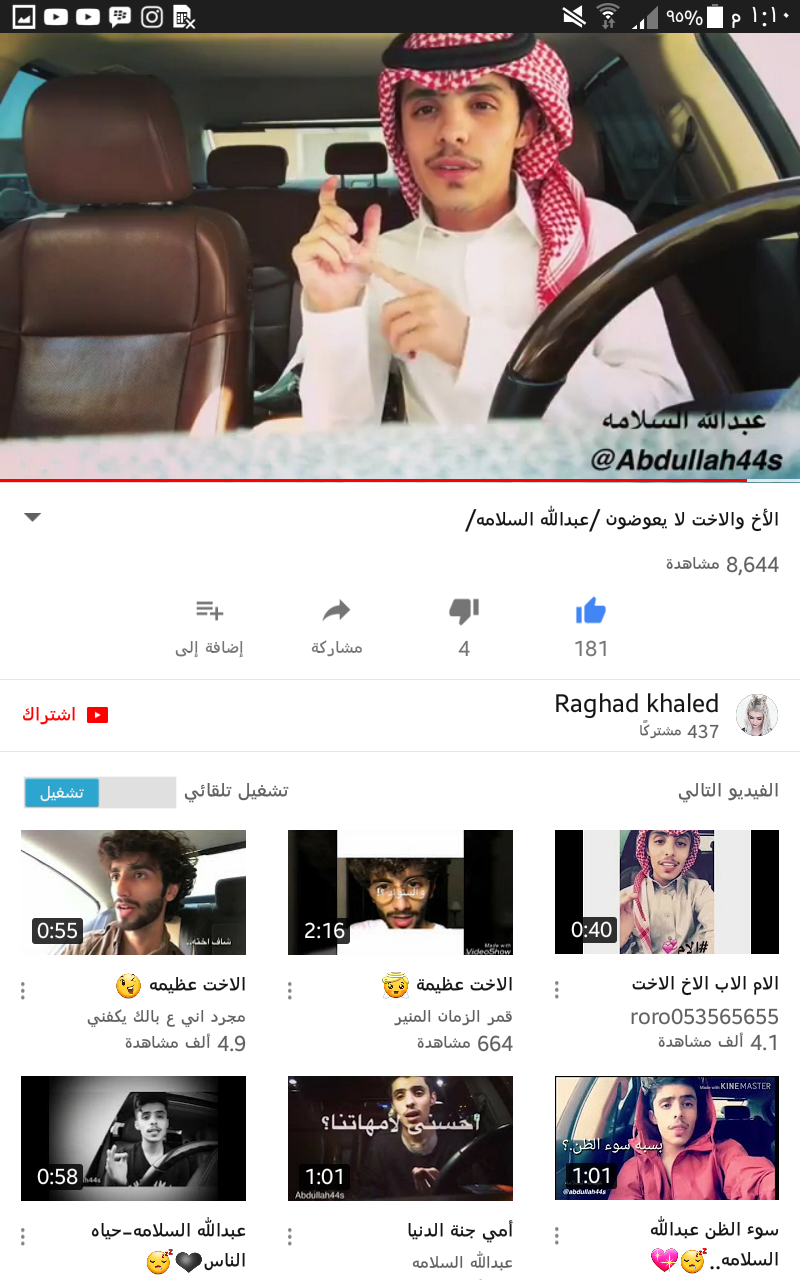Open options menu for أمي جنة الدنيا

click(290, 1236)
